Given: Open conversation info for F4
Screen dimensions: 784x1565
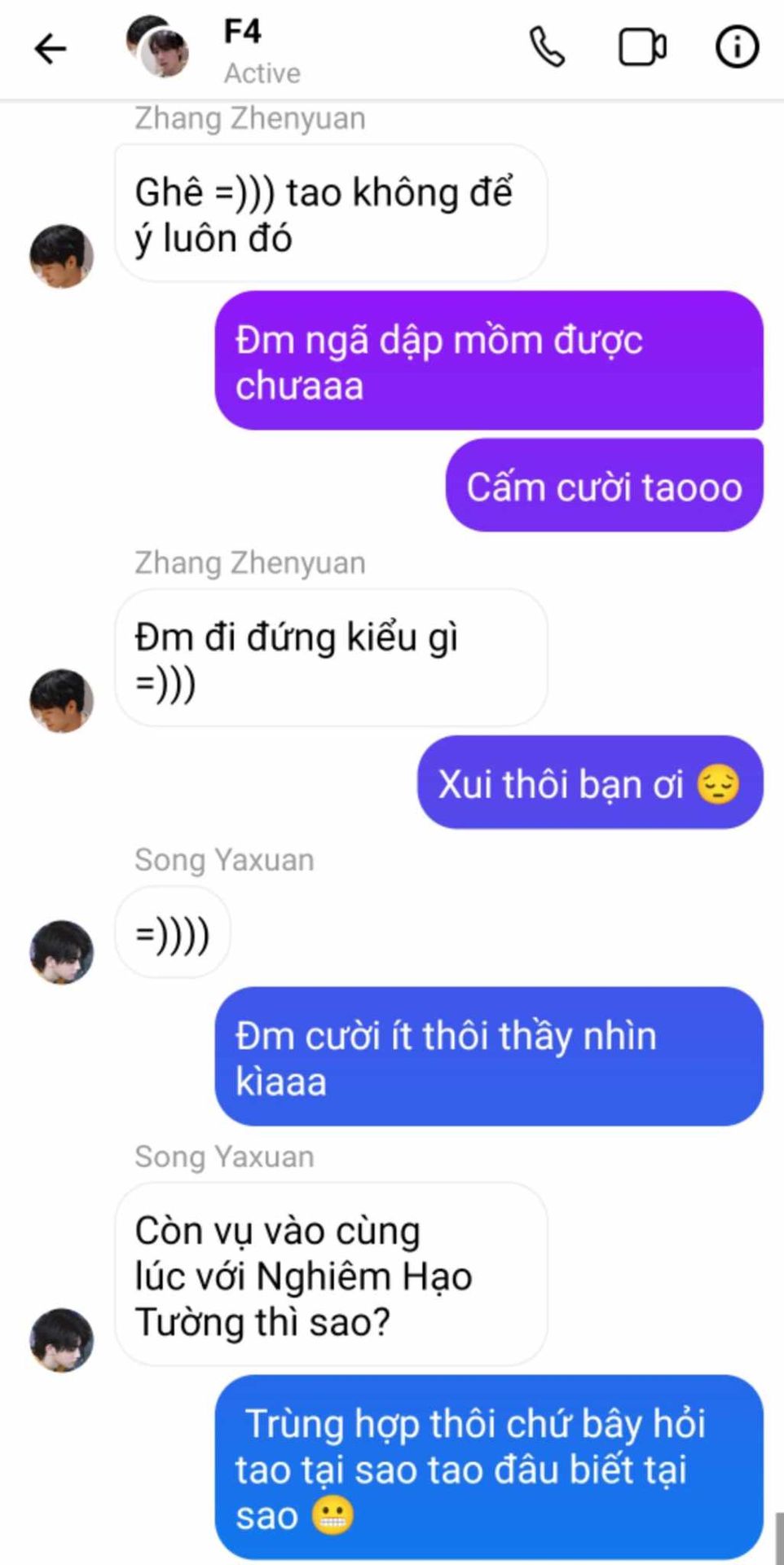Looking at the screenshot, I should (x=737, y=47).
